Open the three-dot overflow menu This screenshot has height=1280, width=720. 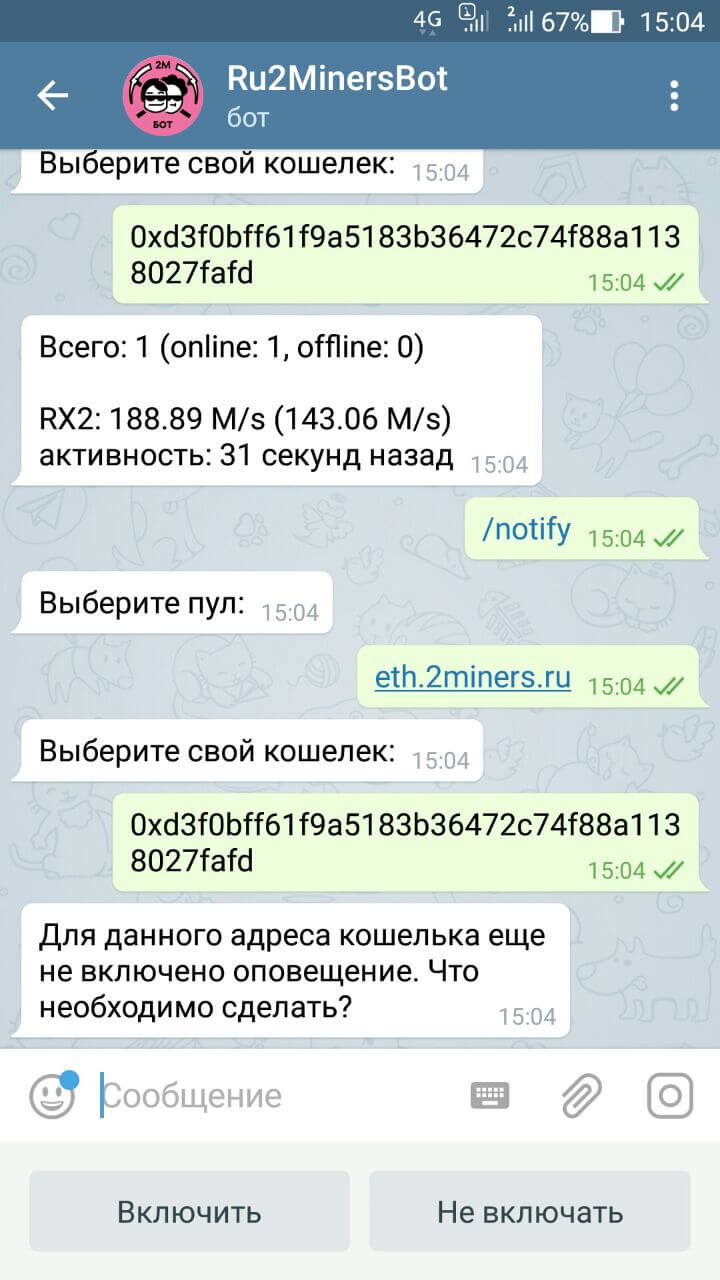tap(675, 95)
